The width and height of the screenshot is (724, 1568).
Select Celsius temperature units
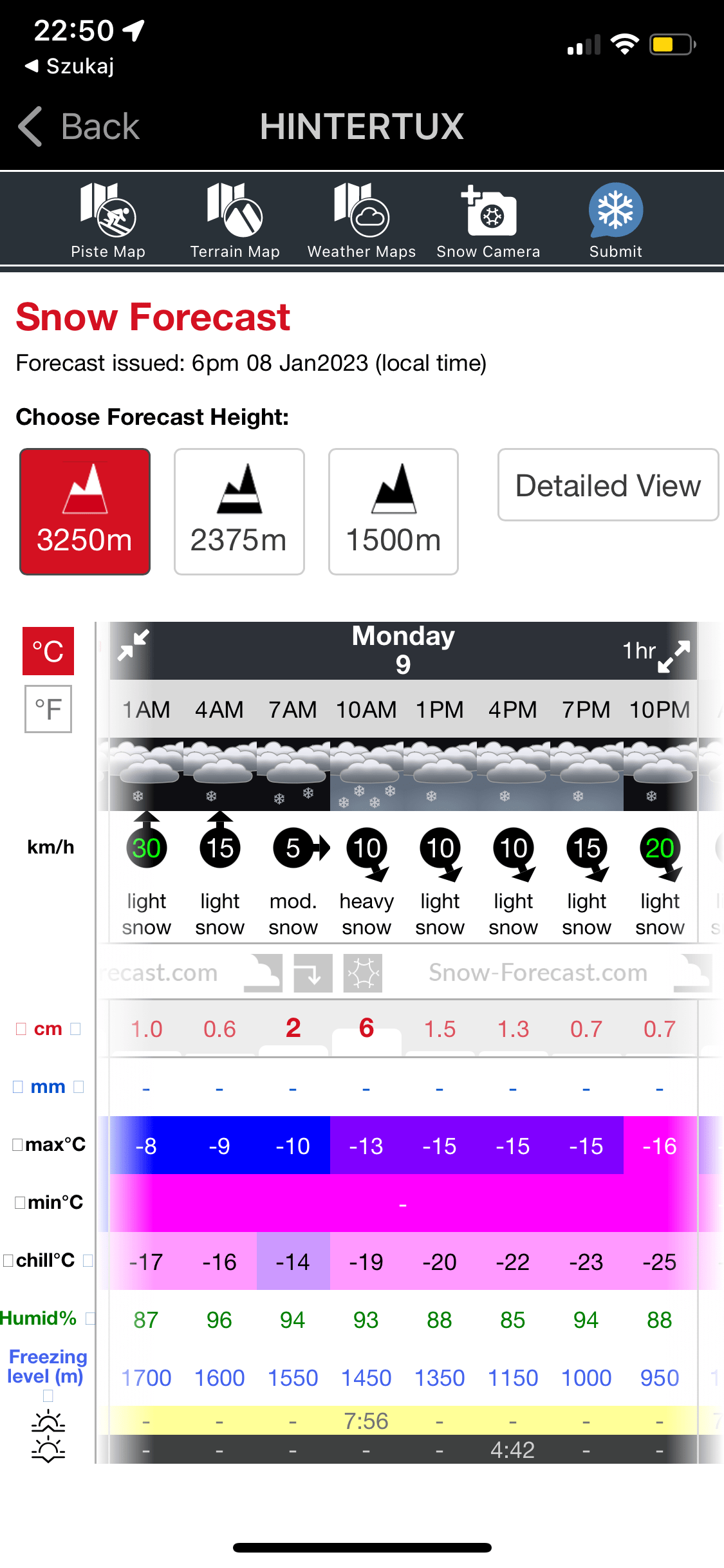[48, 651]
